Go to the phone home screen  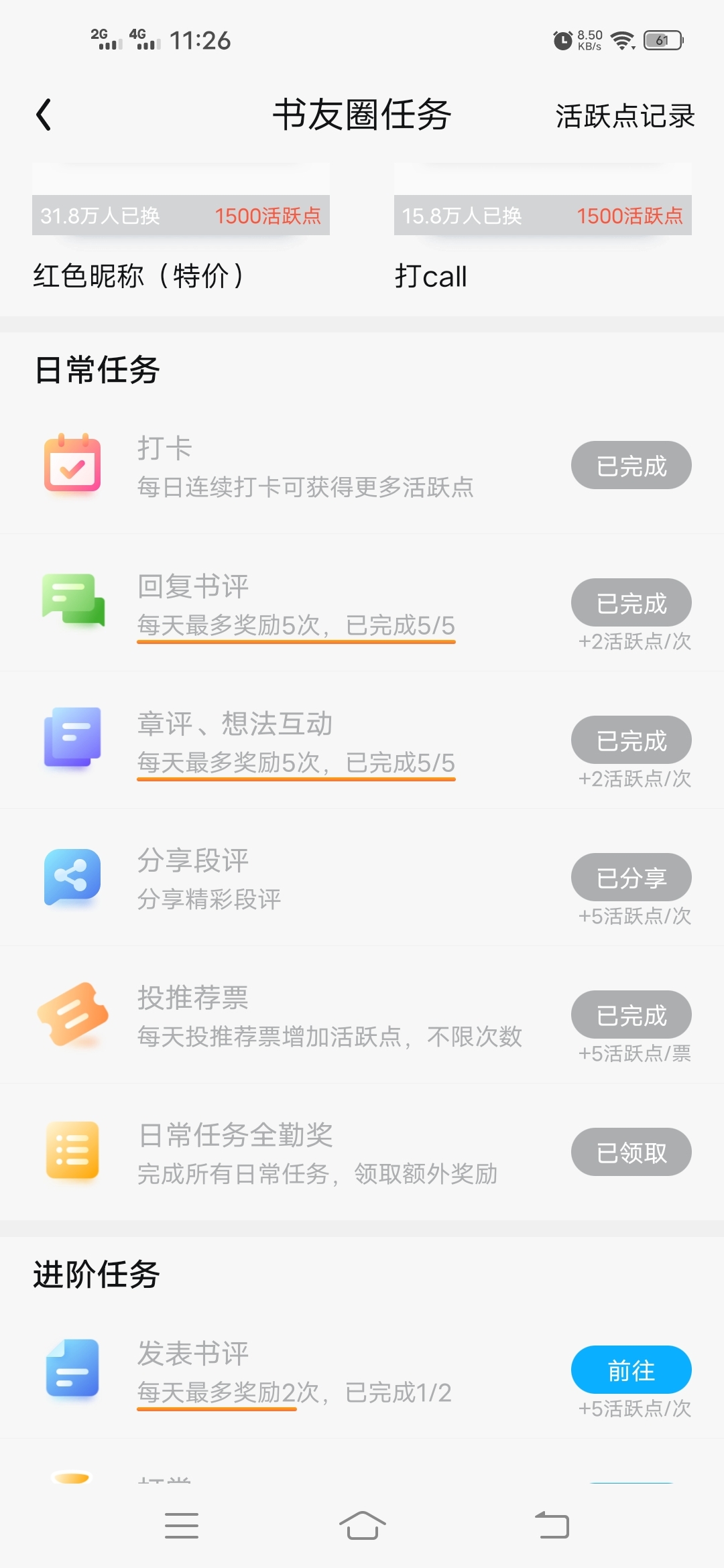pyautogui.click(x=362, y=1525)
